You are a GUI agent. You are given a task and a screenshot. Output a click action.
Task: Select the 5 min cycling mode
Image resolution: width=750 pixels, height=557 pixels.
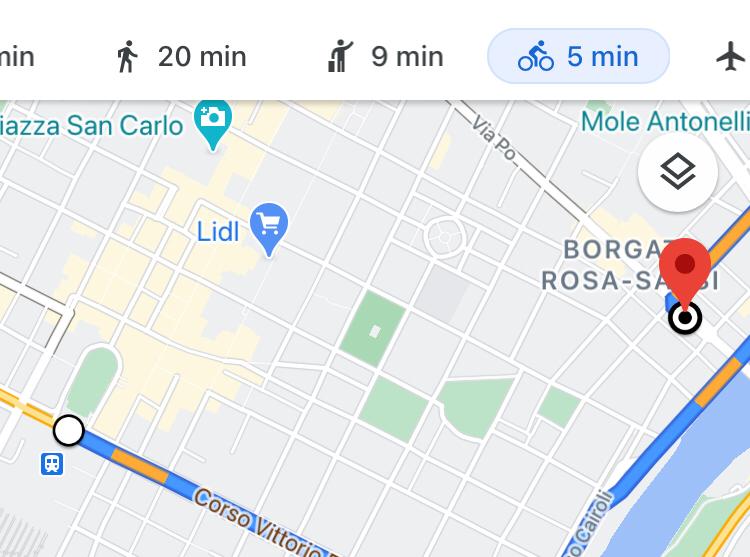click(x=578, y=57)
